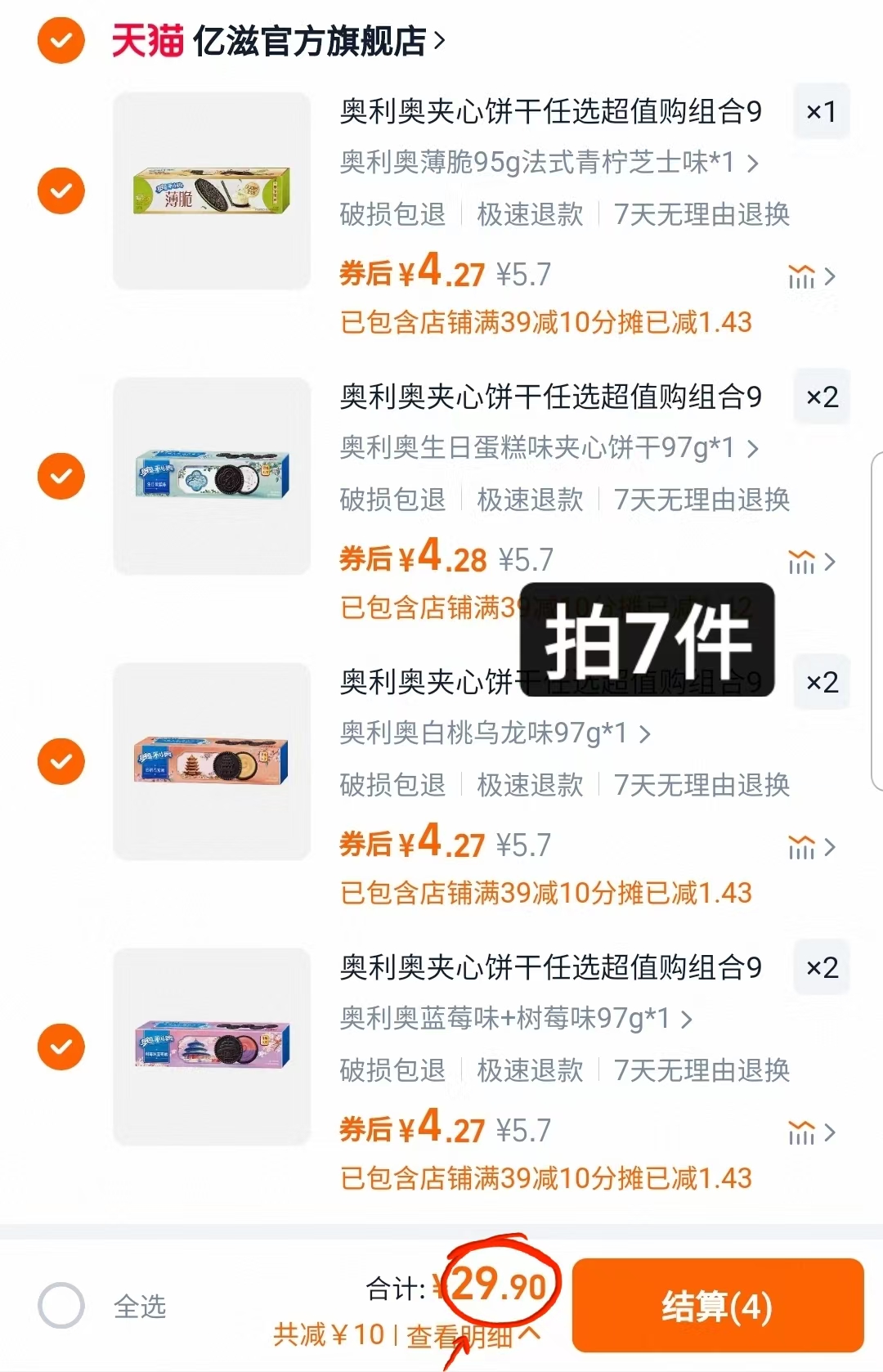Open price chart icon for 蓝莓味+树莓味 item
883x1372 pixels.
[803, 1133]
